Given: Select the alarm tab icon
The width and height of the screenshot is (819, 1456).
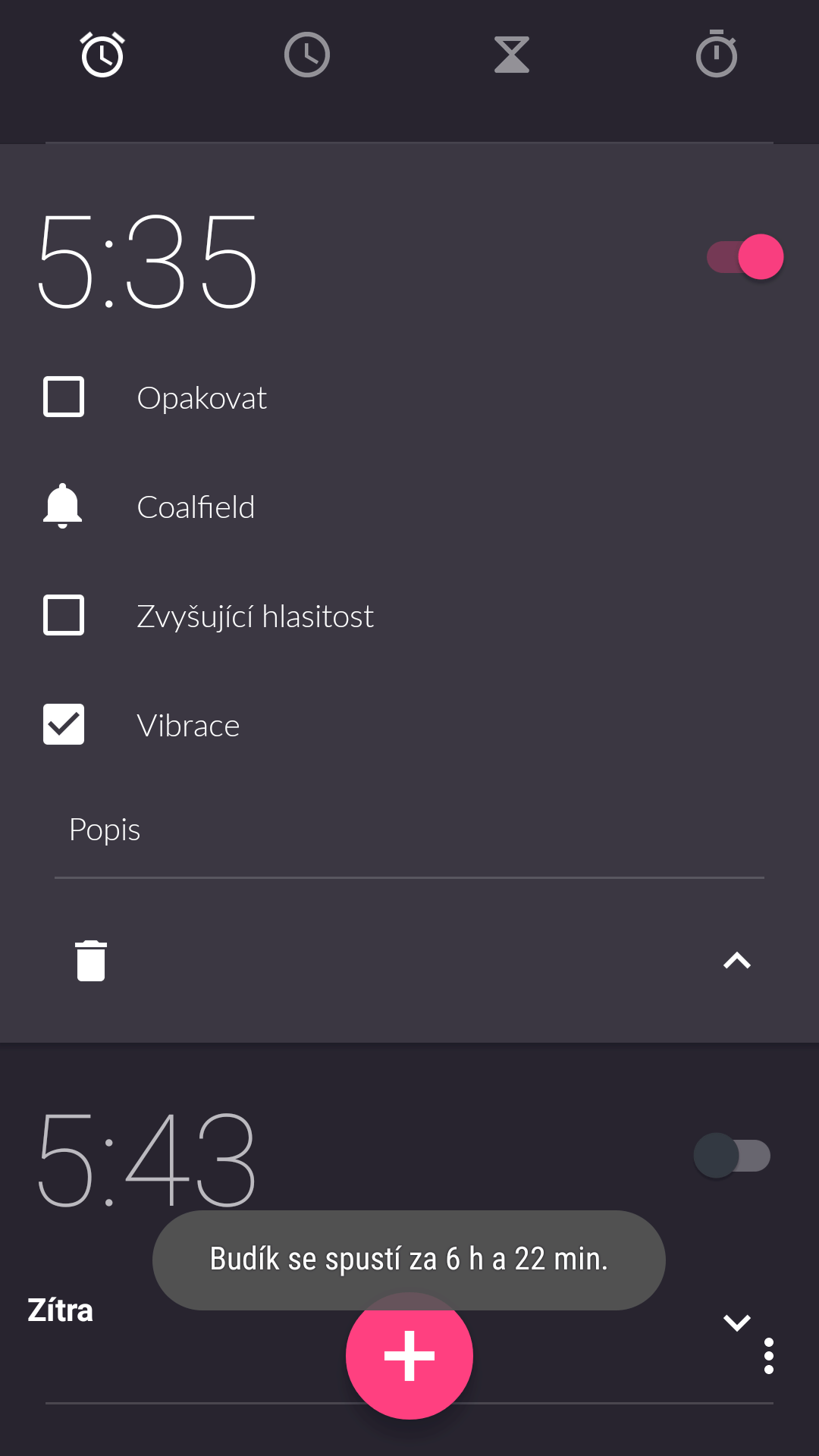Looking at the screenshot, I should click(102, 54).
